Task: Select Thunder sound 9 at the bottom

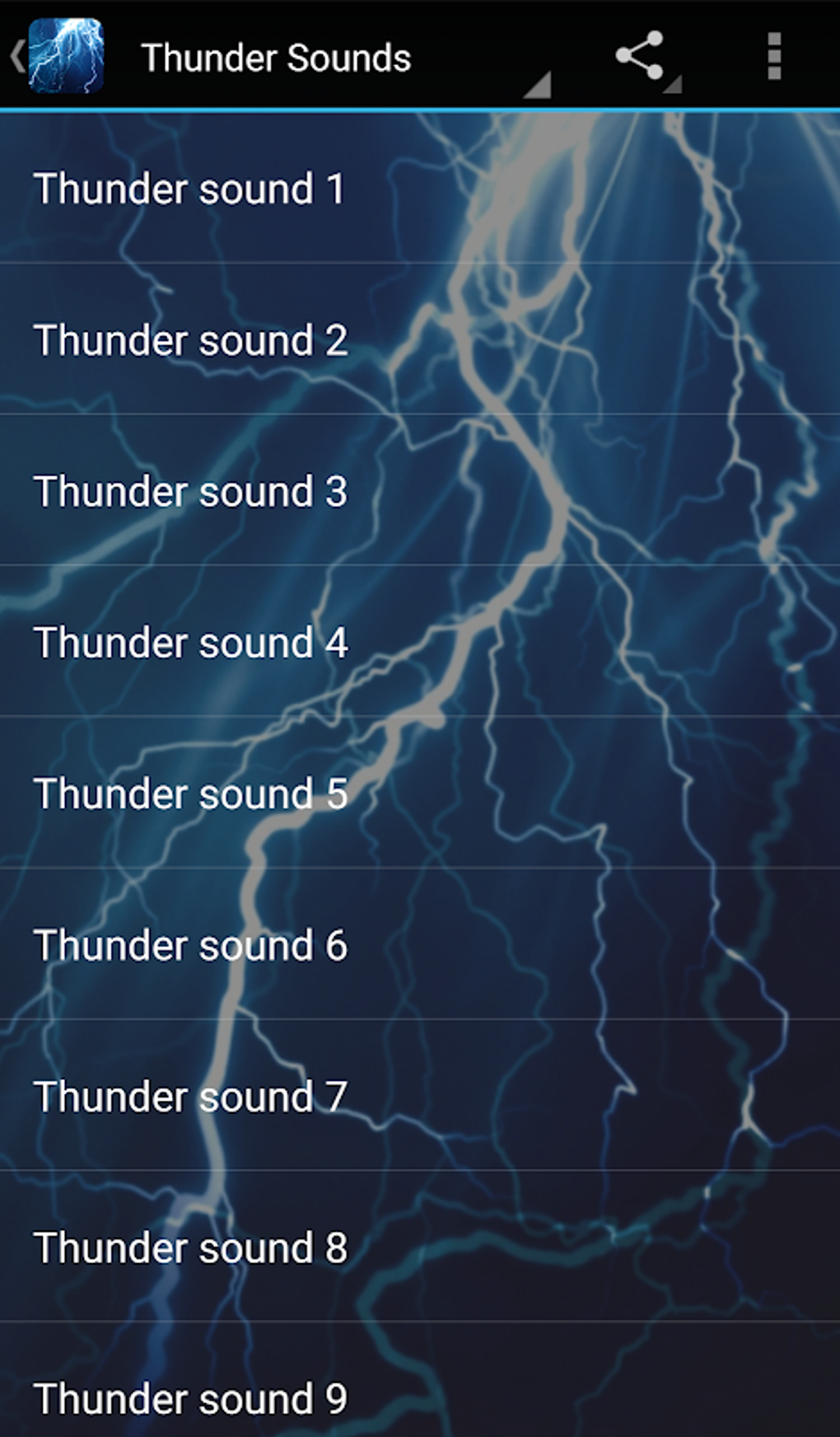Action: coord(191,1398)
